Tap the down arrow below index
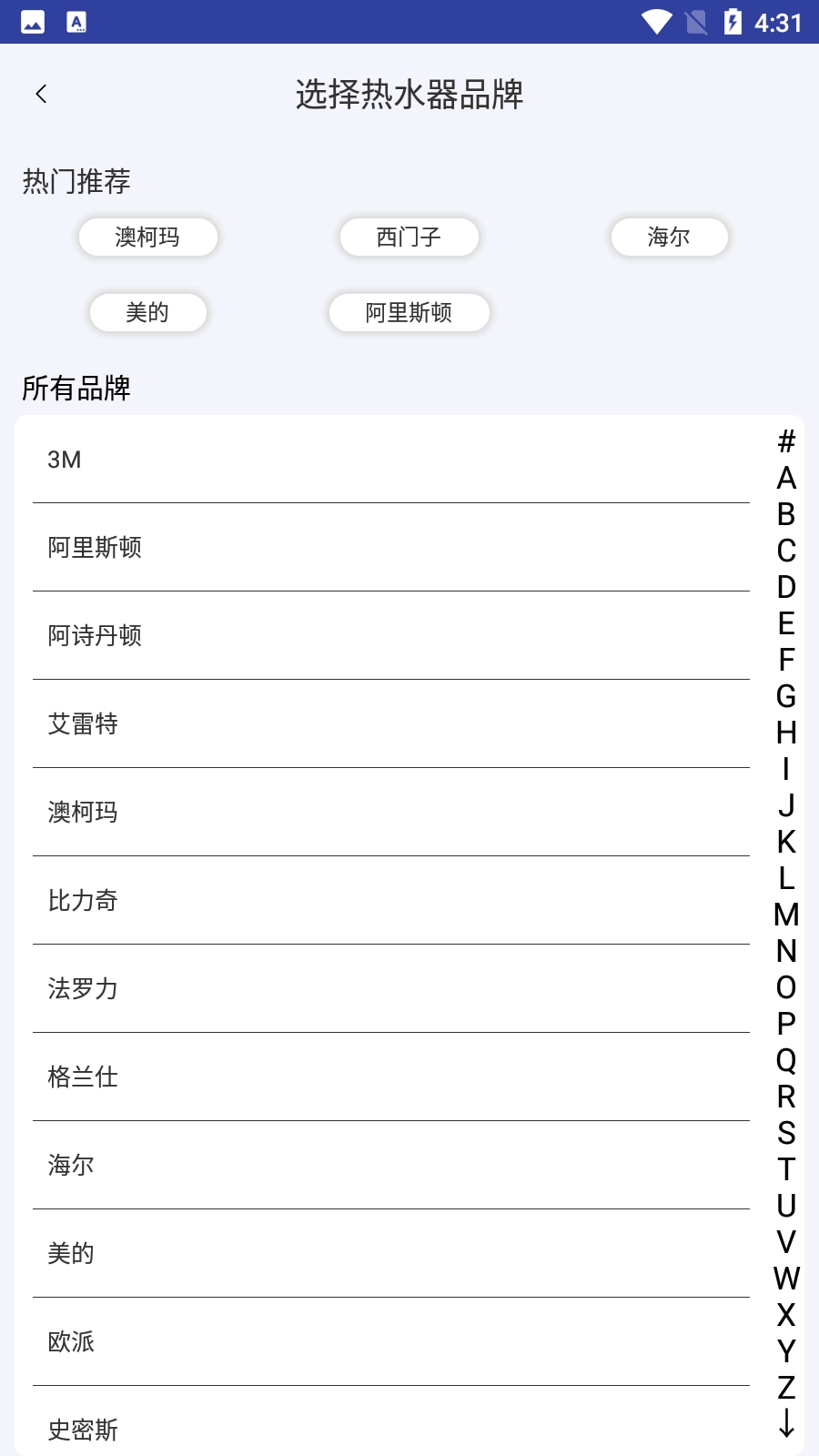 click(786, 1422)
